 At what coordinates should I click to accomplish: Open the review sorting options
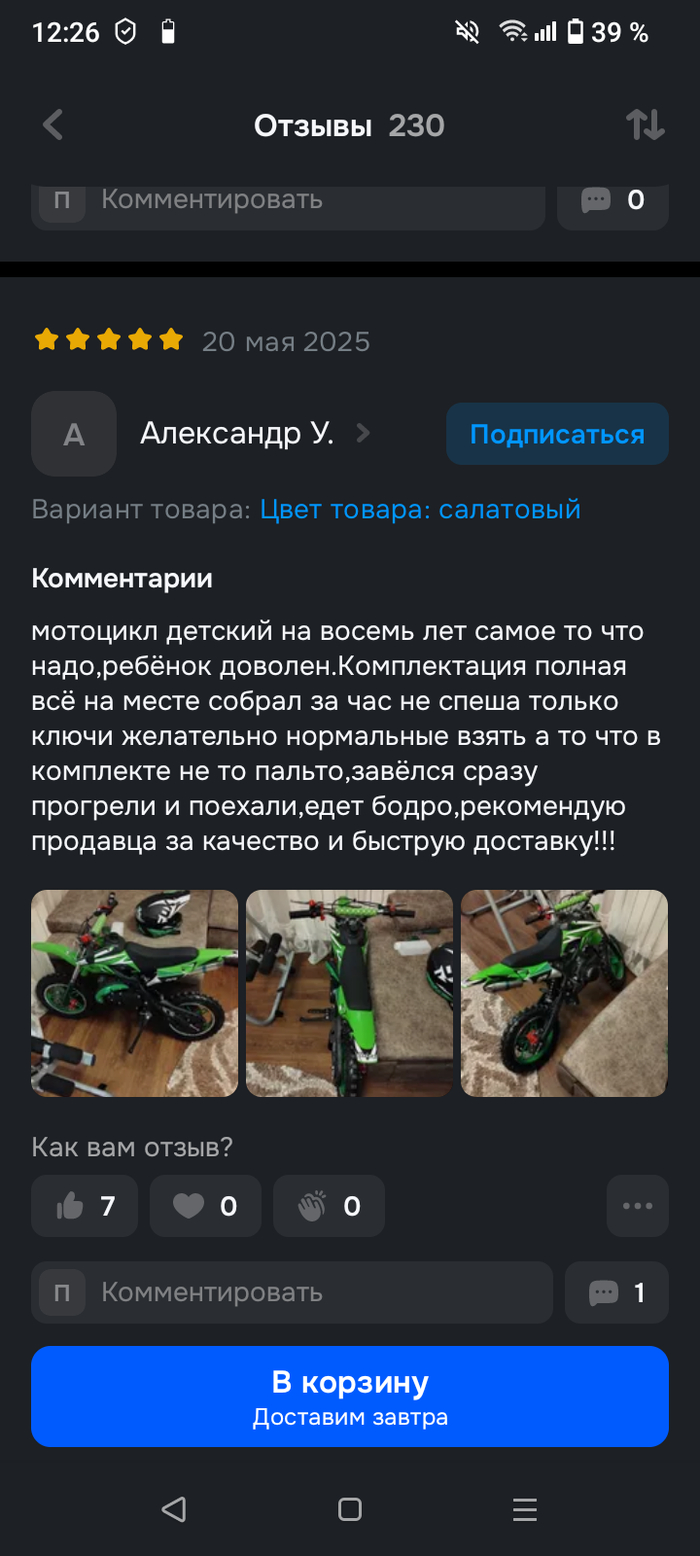coord(645,126)
